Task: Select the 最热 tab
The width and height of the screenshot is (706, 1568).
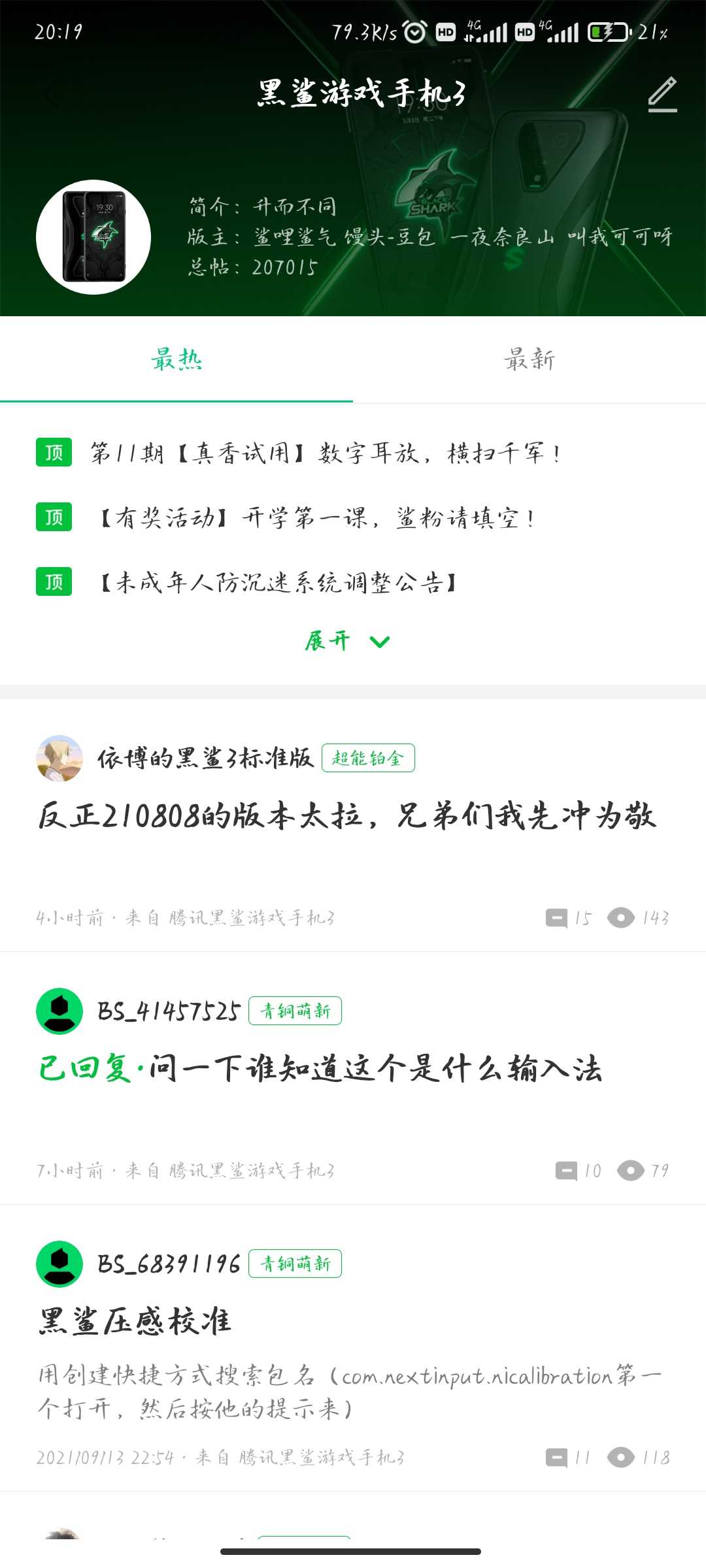Action: (176, 360)
